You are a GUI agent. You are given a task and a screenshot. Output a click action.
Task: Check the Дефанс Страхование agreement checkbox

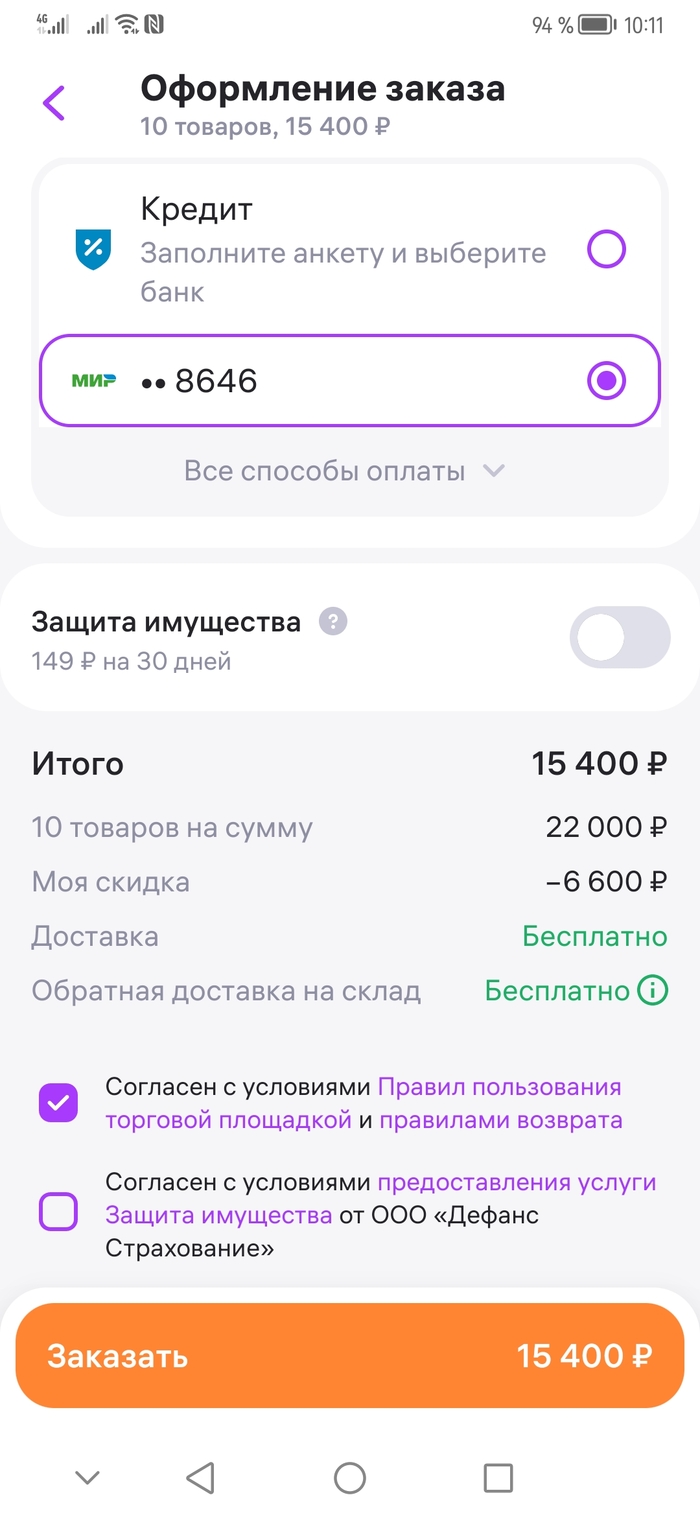click(x=58, y=1212)
